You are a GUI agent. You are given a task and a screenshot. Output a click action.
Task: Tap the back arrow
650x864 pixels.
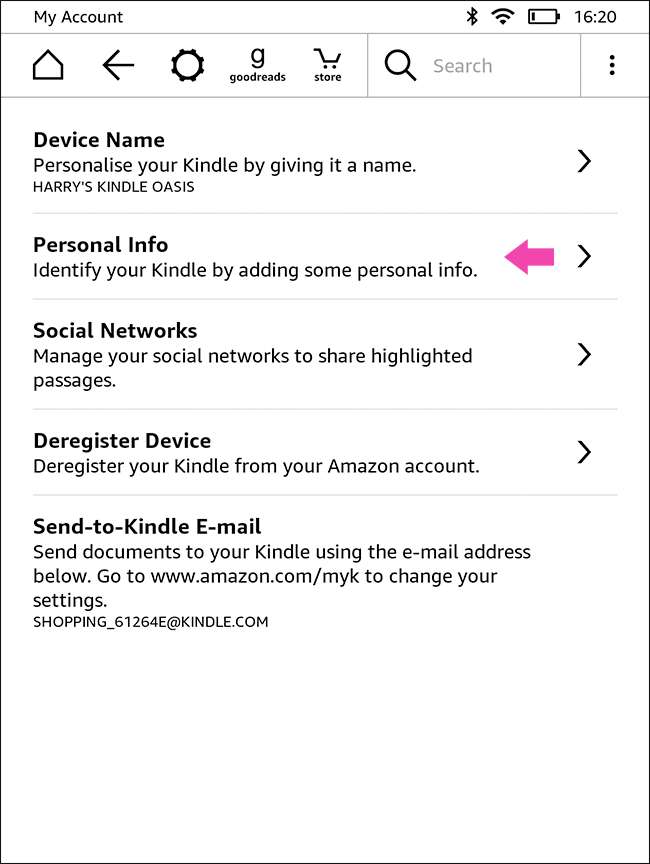point(118,66)
